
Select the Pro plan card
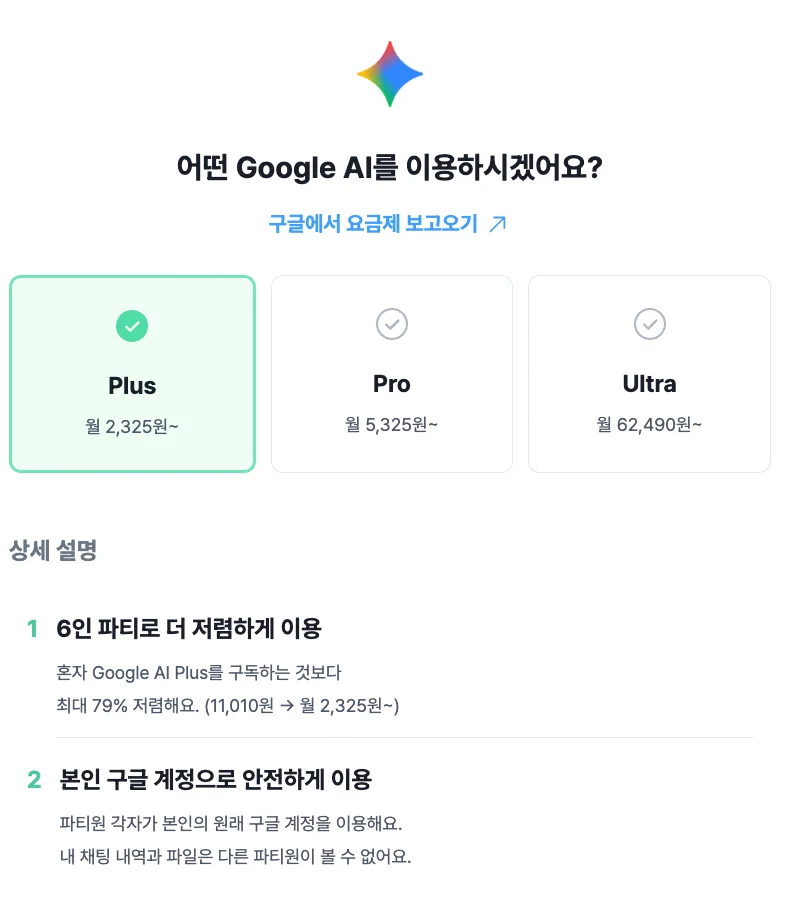coord(391,373)
